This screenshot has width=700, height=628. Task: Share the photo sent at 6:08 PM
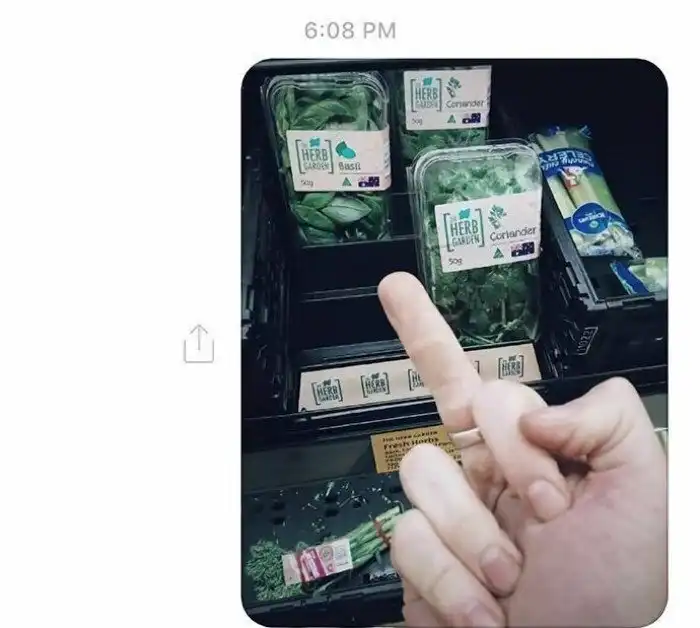(x=199, y=345)
